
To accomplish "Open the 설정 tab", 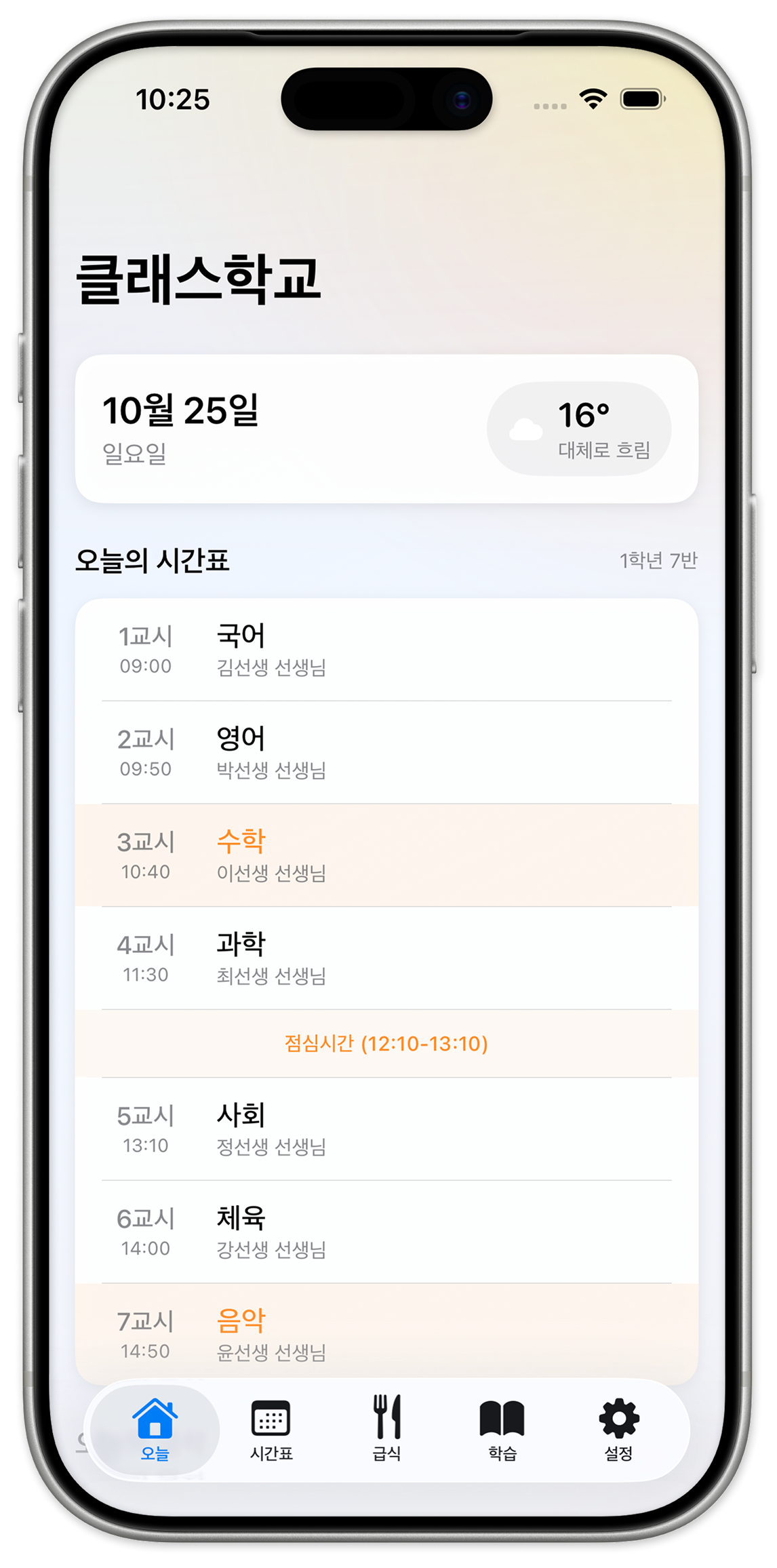I will tap(618, 1428).
